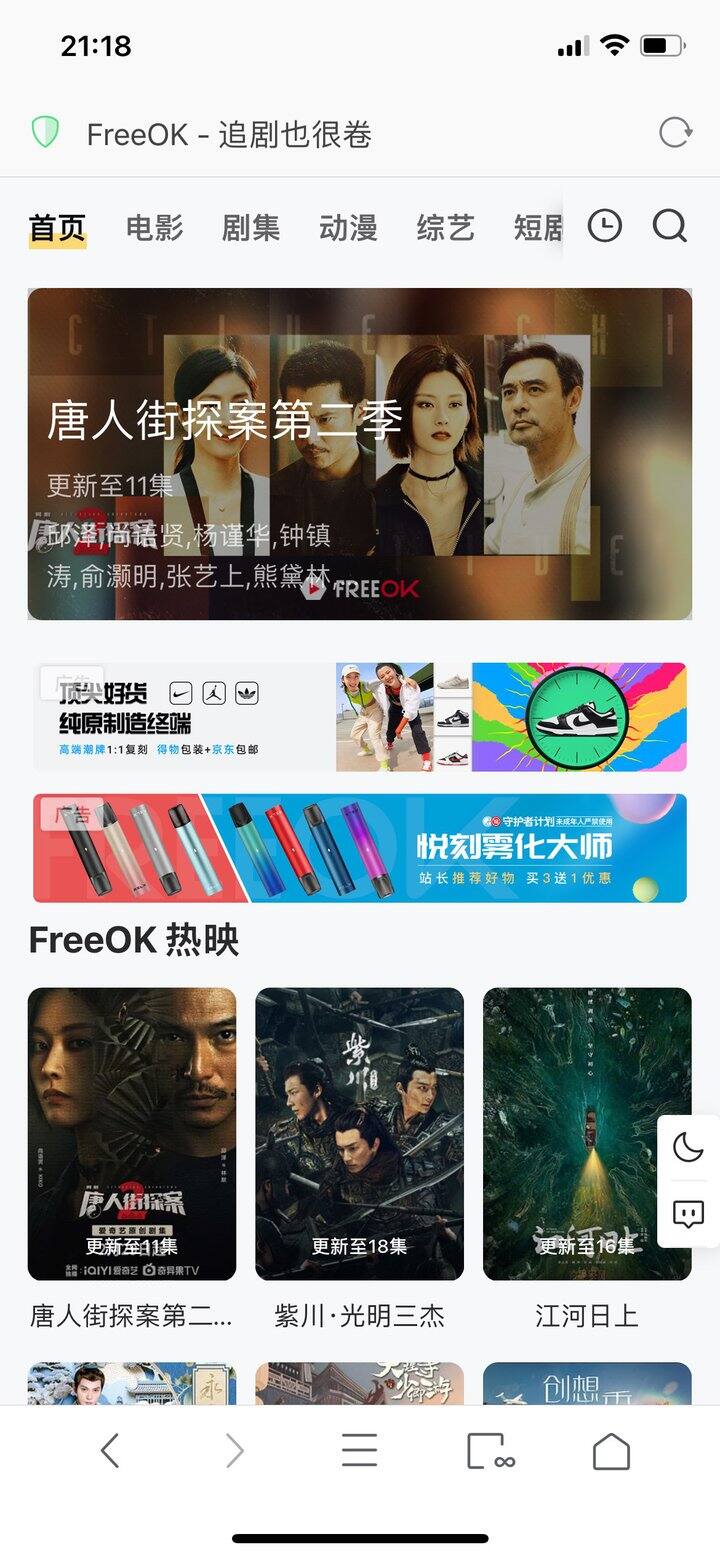Go to the browser home page
Image resolution: width=720 pixels, height=1558 pixels.
click(x=611, y=1450)
